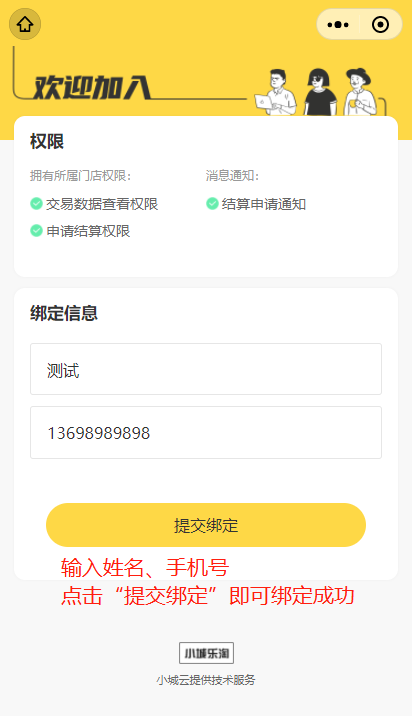Viewport: 412px width, 716px height.
Task: Submit with the 提交绑定 button
Action: point(206,525)
